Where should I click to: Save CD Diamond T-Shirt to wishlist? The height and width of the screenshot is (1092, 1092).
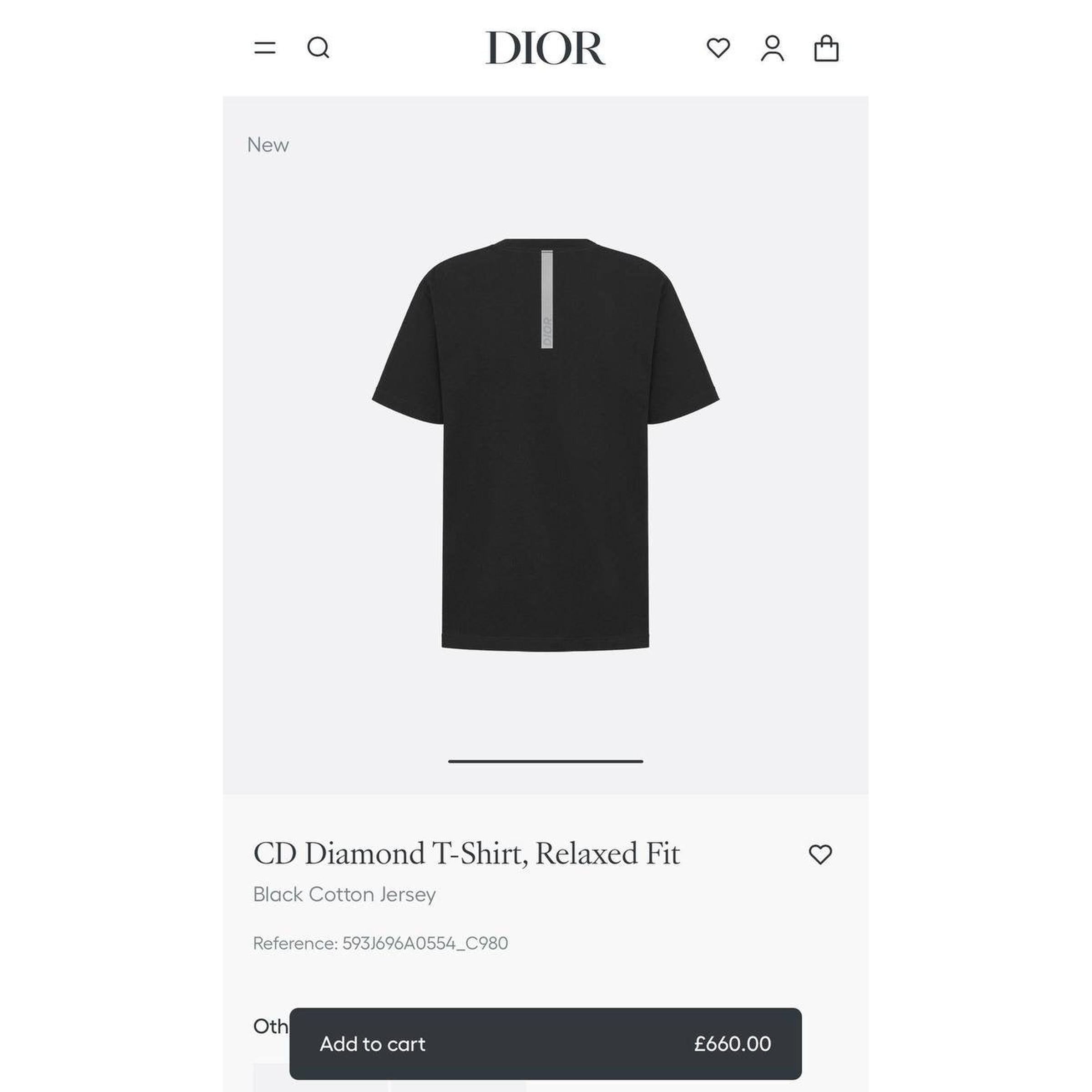820,854
